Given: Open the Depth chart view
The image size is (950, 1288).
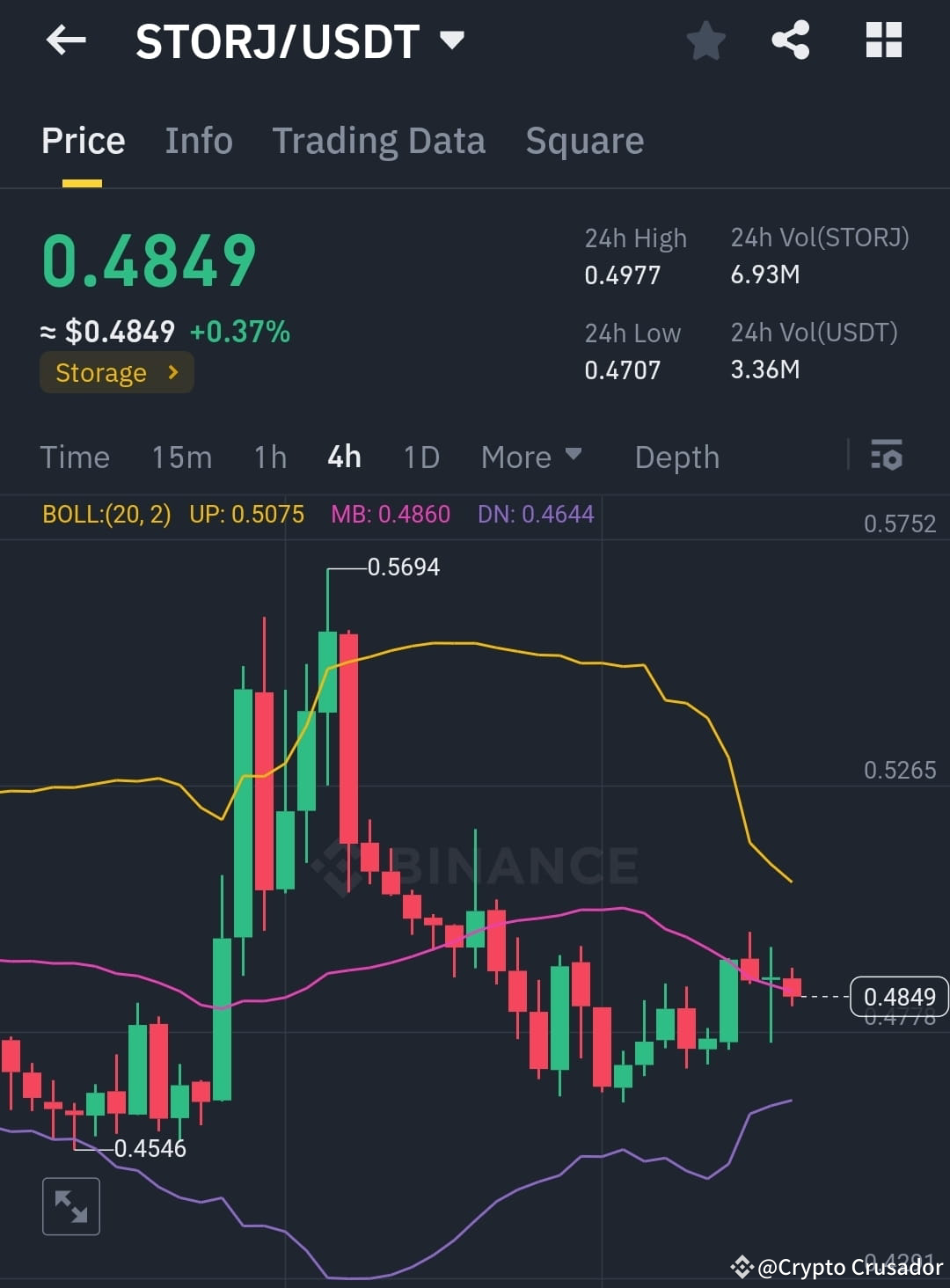Looking at the screenshot, I should (x=676, y=457).
